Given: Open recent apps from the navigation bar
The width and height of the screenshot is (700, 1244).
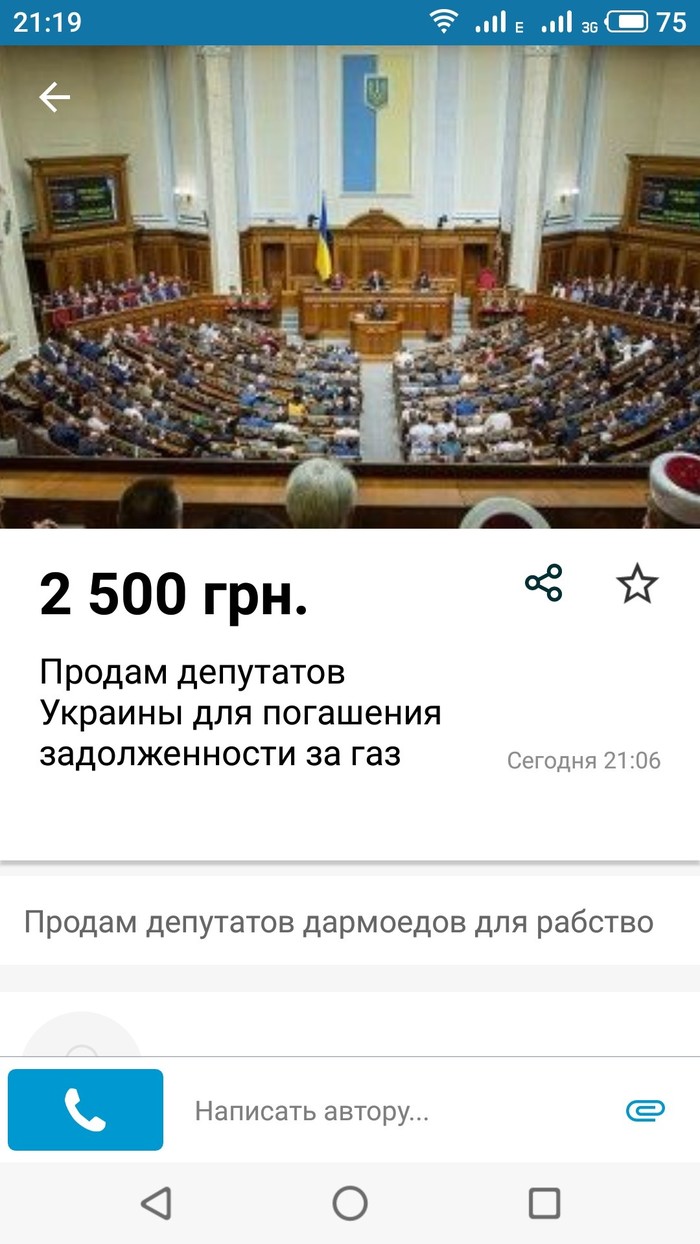Looking at the screenshot, I should (x=544, y=1203).
